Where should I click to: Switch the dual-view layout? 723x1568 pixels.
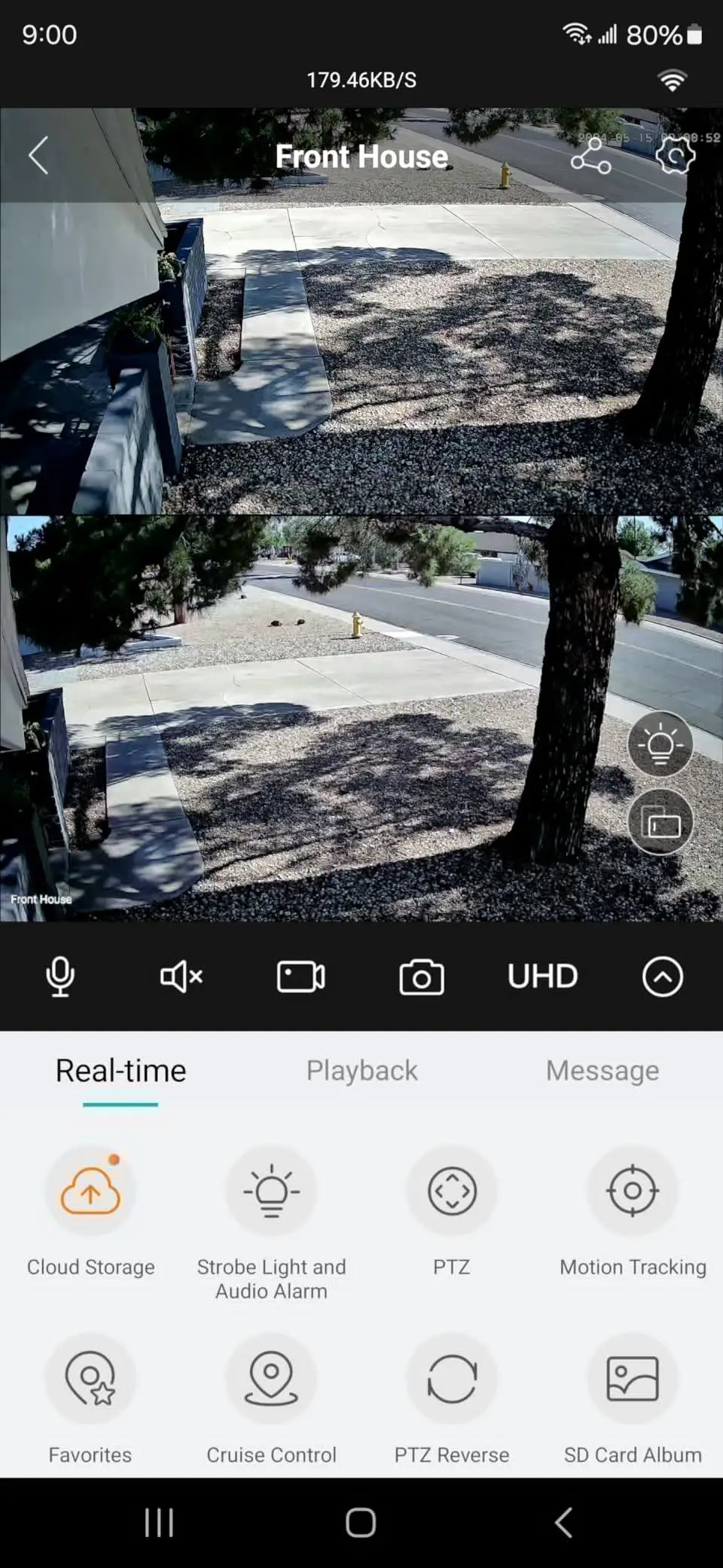pyautogui.click(x=660, y=823)
